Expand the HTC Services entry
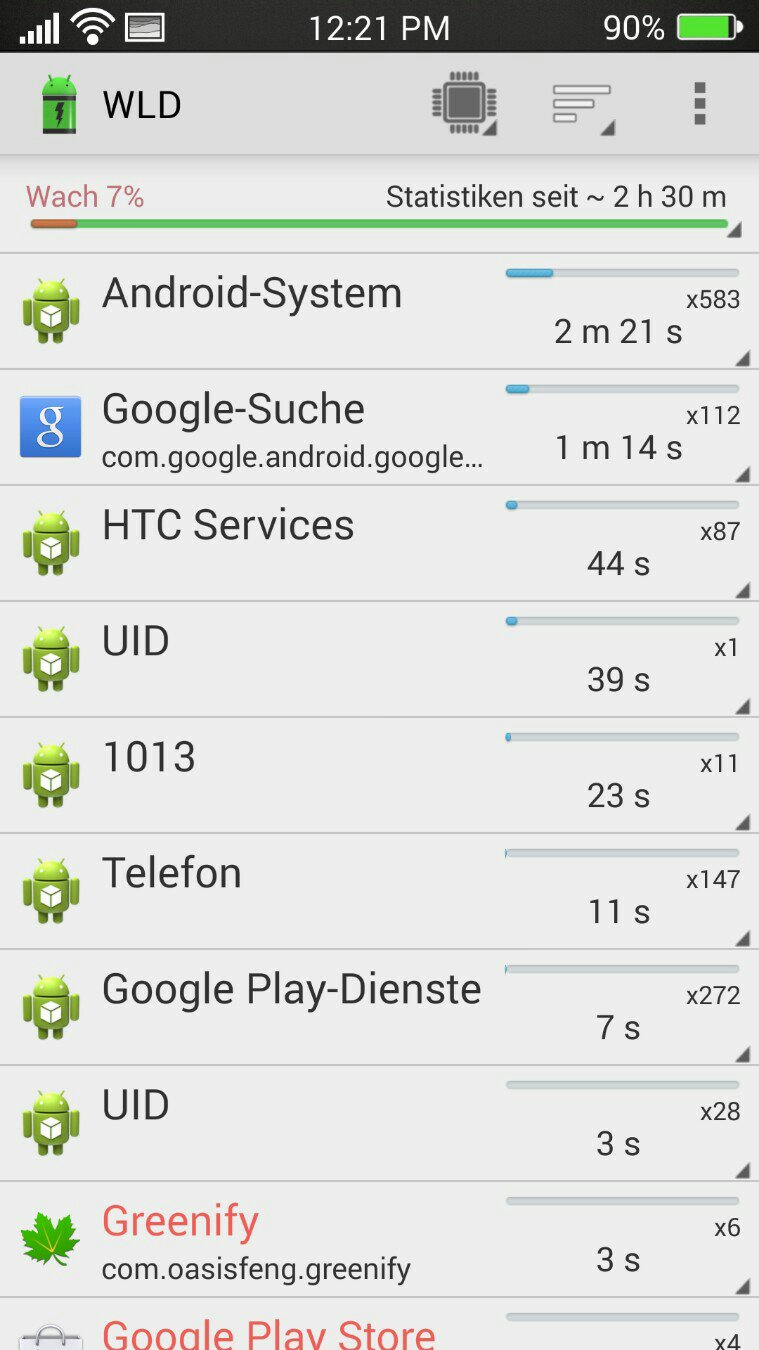The height and width of the screenshot is (1350, 759). pyautogui.click(x=379, y=544)
